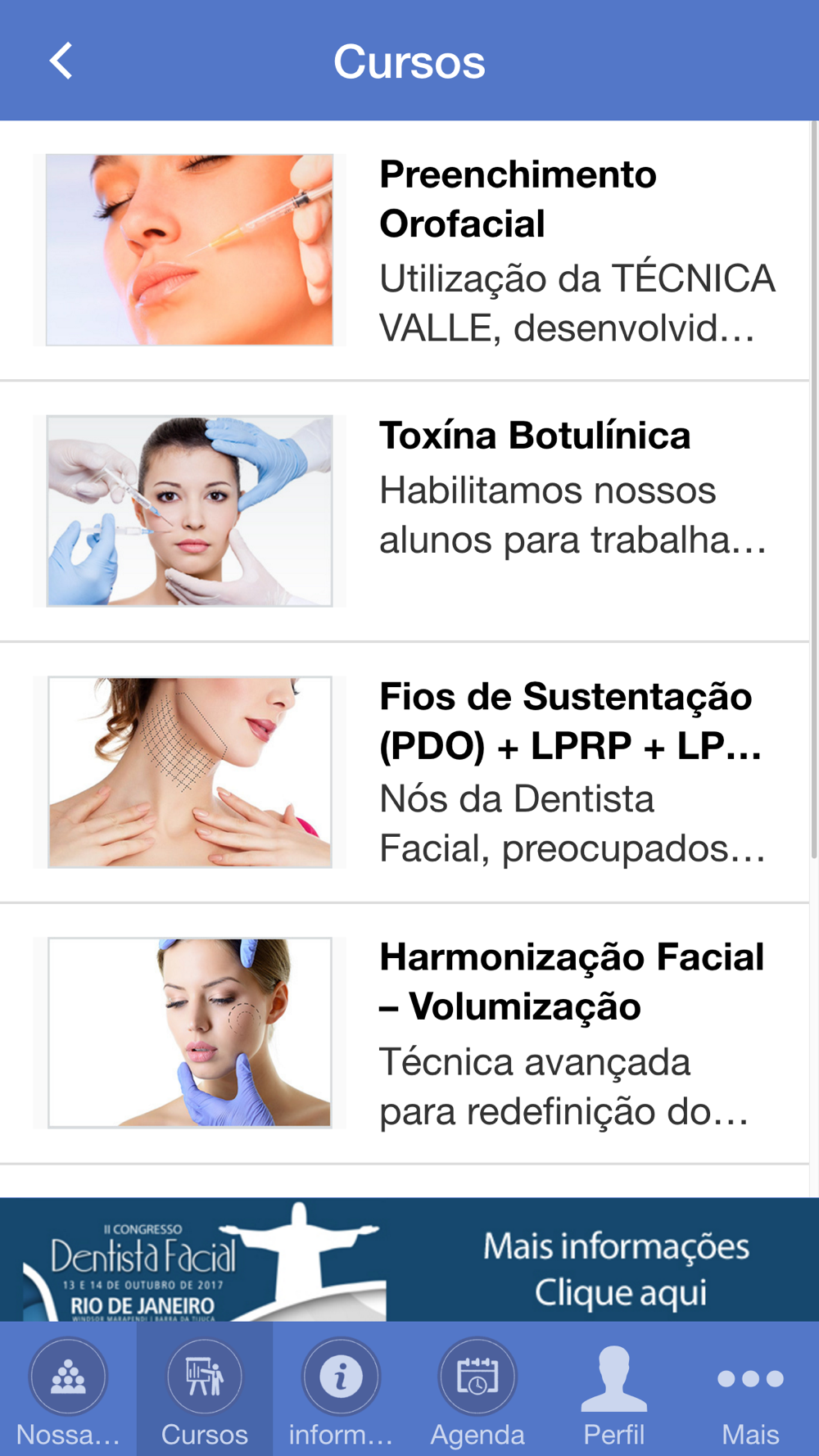This screenshot has width=819, height=1456.
Task: Go to the Perfil tab
Action: click(614, 1389)
